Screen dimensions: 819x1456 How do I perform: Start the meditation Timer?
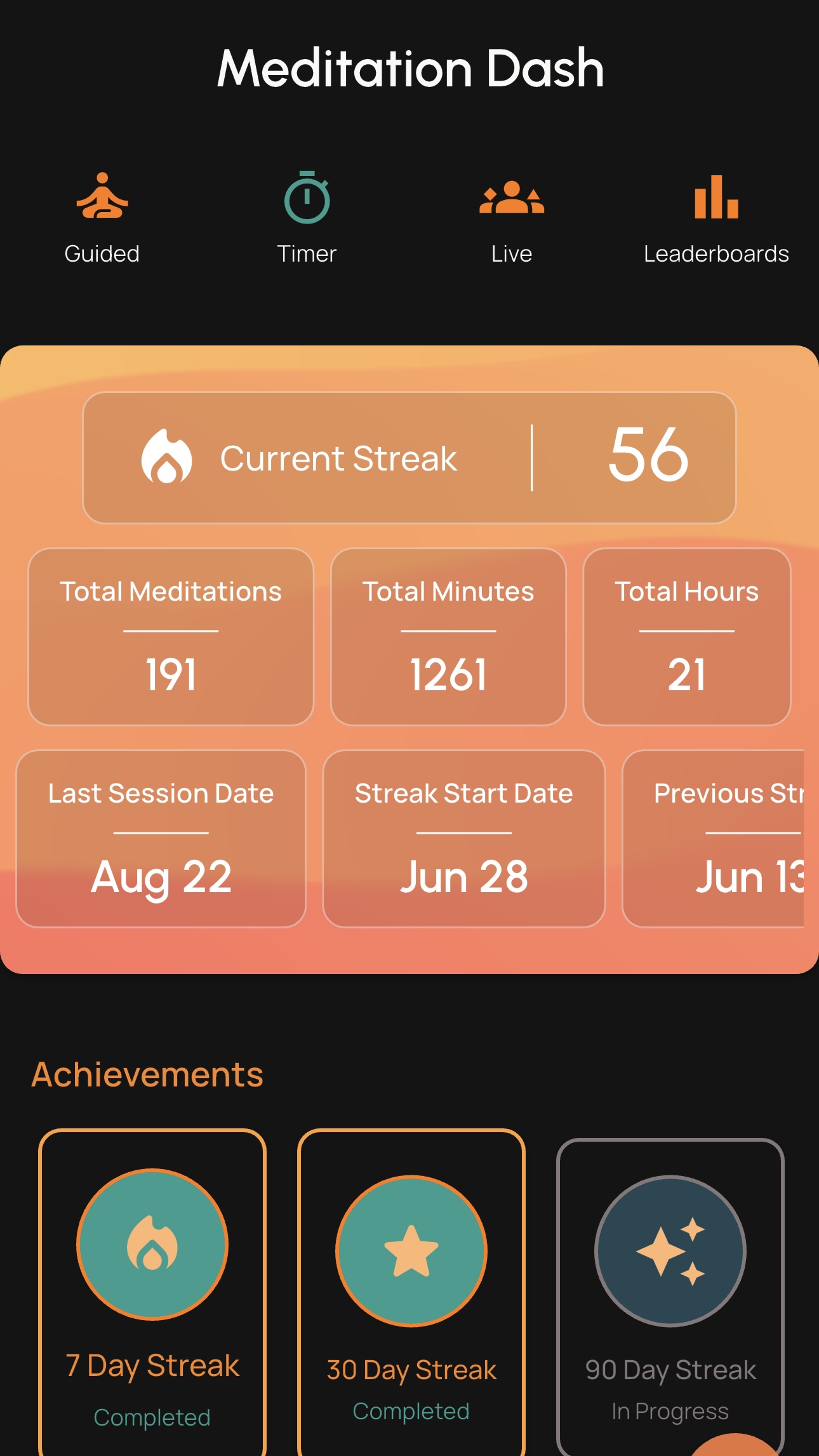coord(307,217)
